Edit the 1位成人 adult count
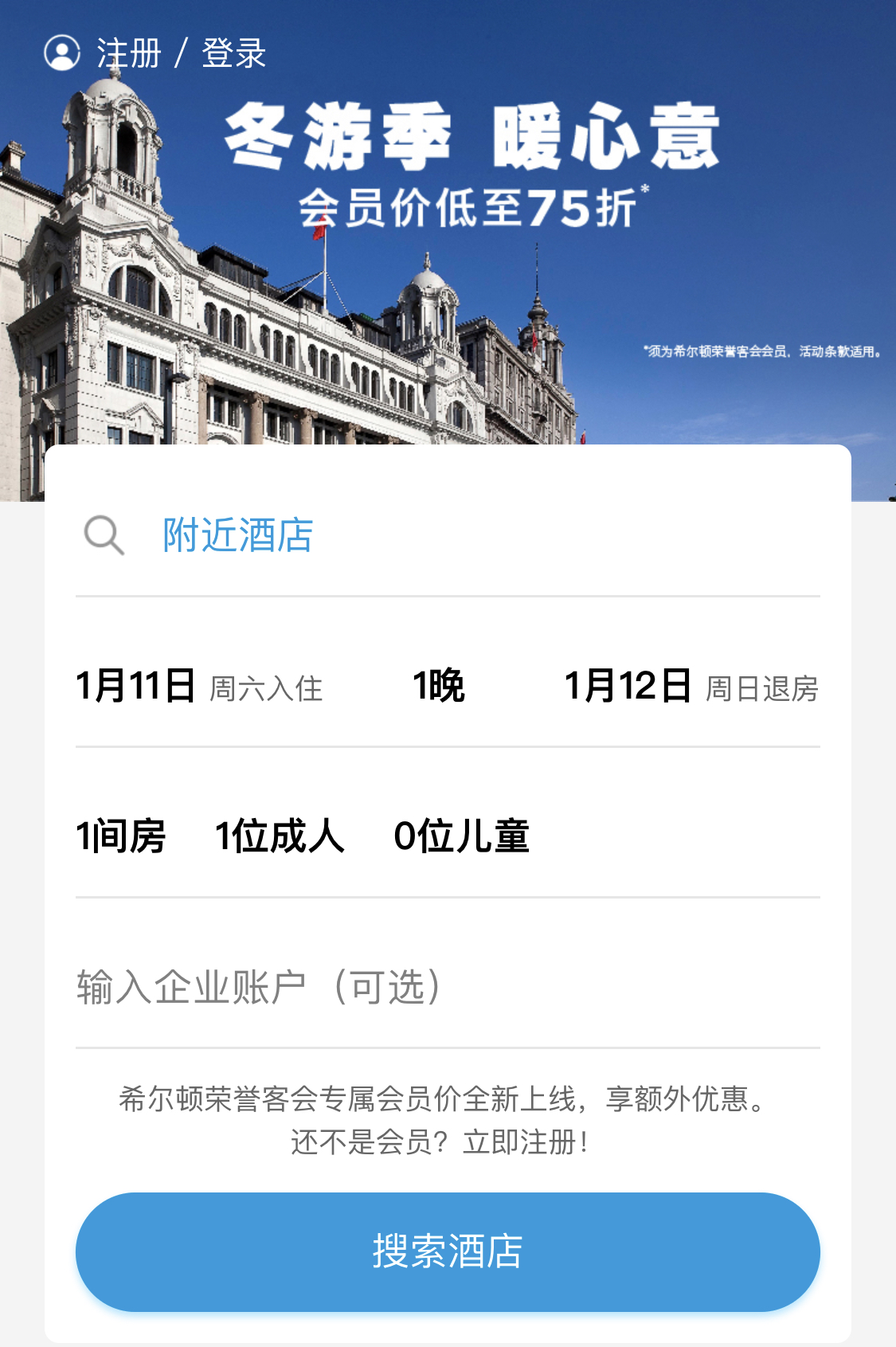896x1347 pixels. pyautogui.click(x=280, y=836)
